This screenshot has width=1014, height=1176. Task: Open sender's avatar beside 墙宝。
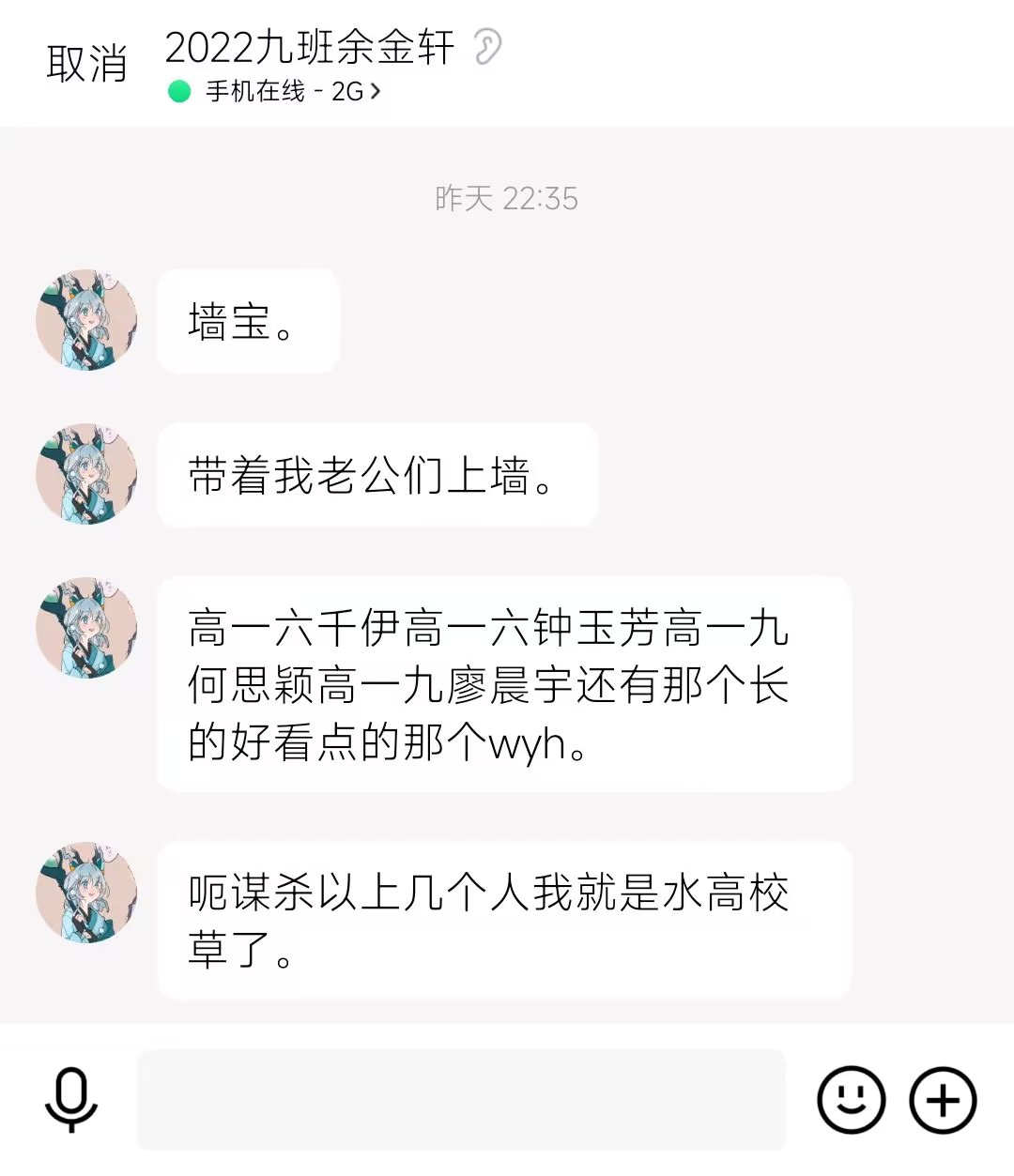86,320
